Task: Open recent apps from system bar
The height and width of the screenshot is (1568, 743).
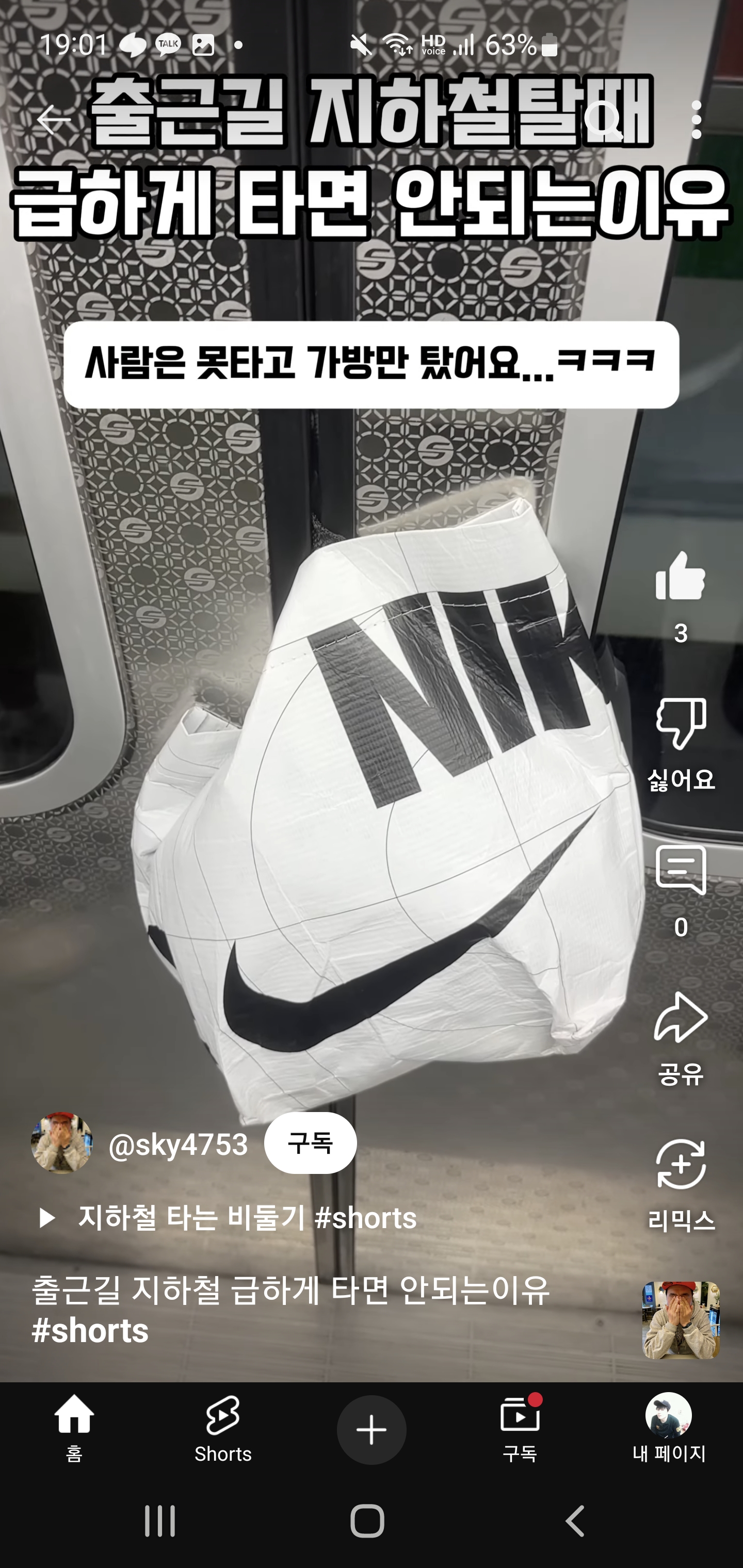Action: click(x=160, y=1521)
